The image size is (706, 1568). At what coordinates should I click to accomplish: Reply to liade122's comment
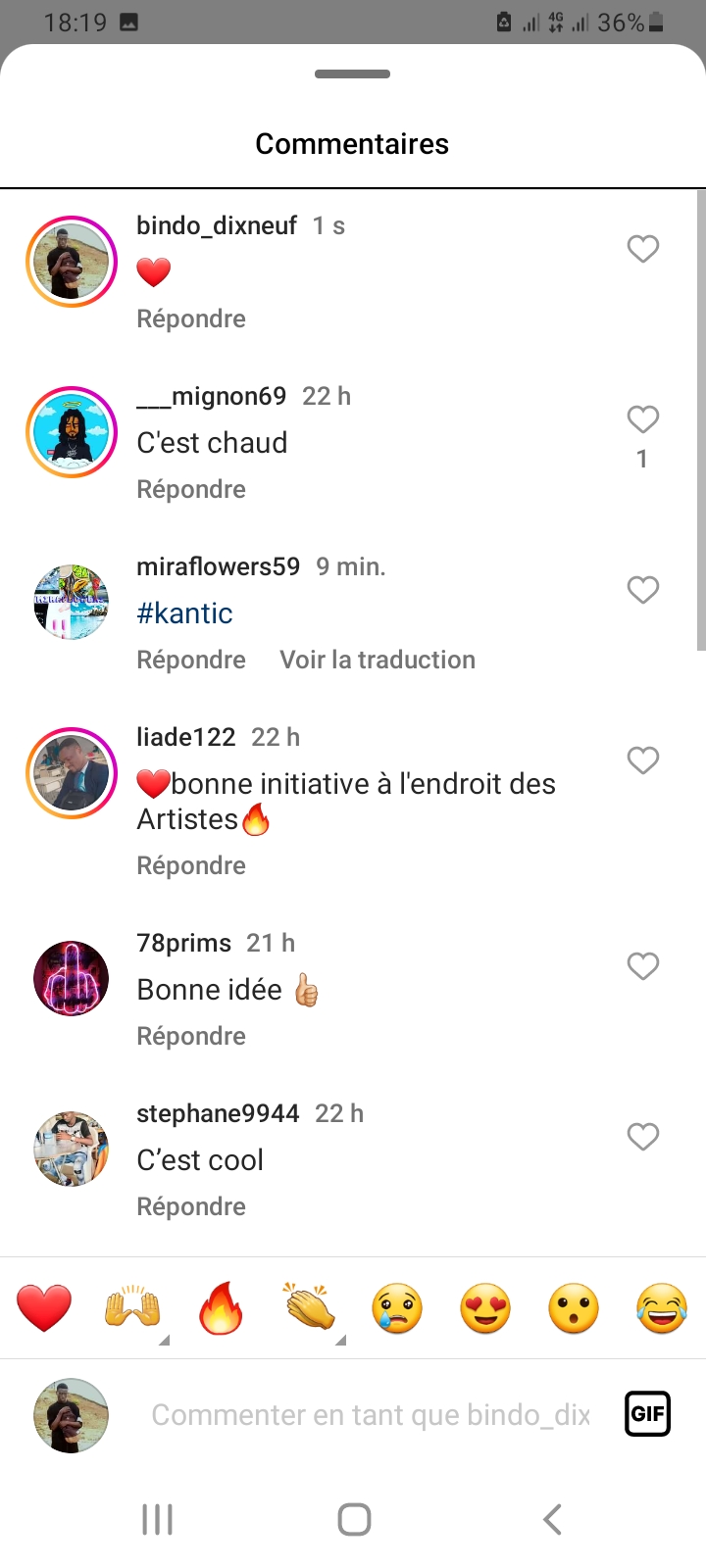191,865
